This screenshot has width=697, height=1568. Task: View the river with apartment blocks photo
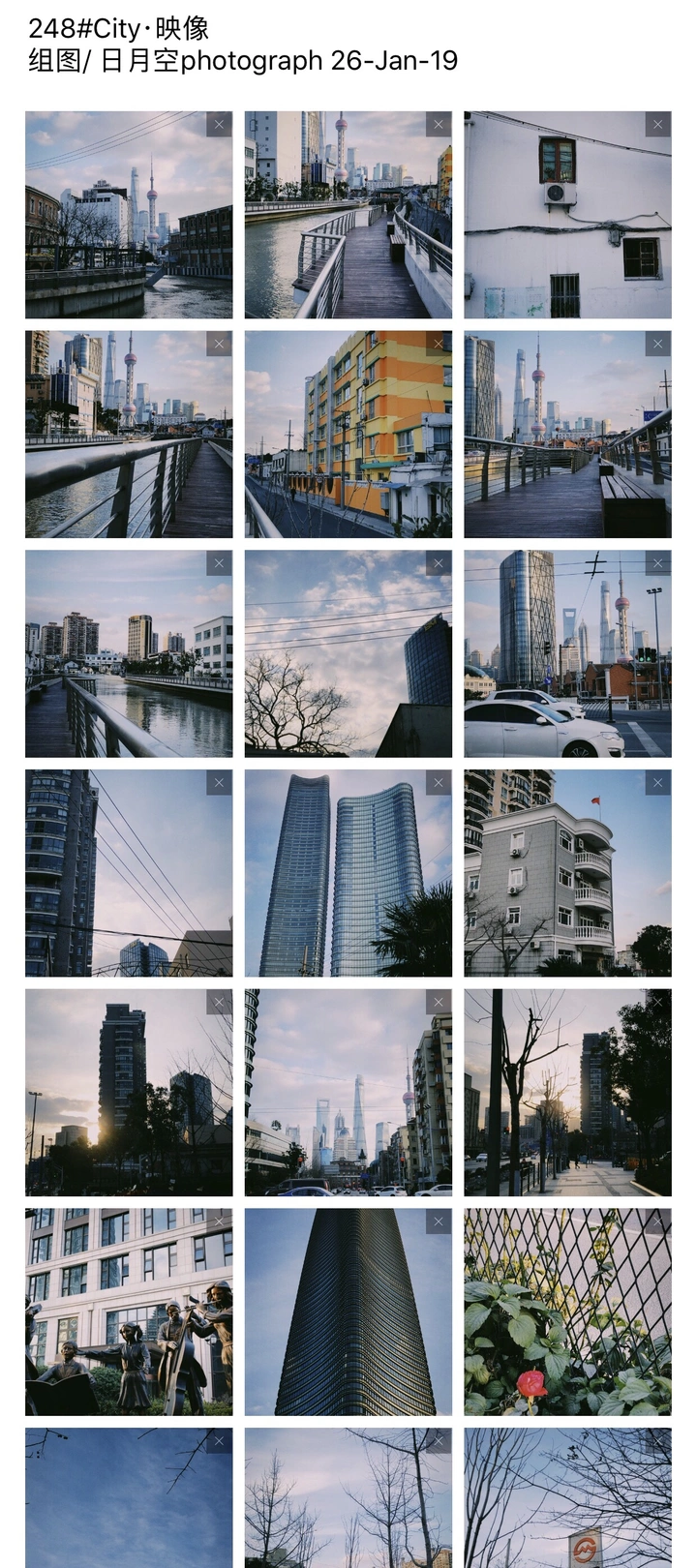(x=129, y=654)
